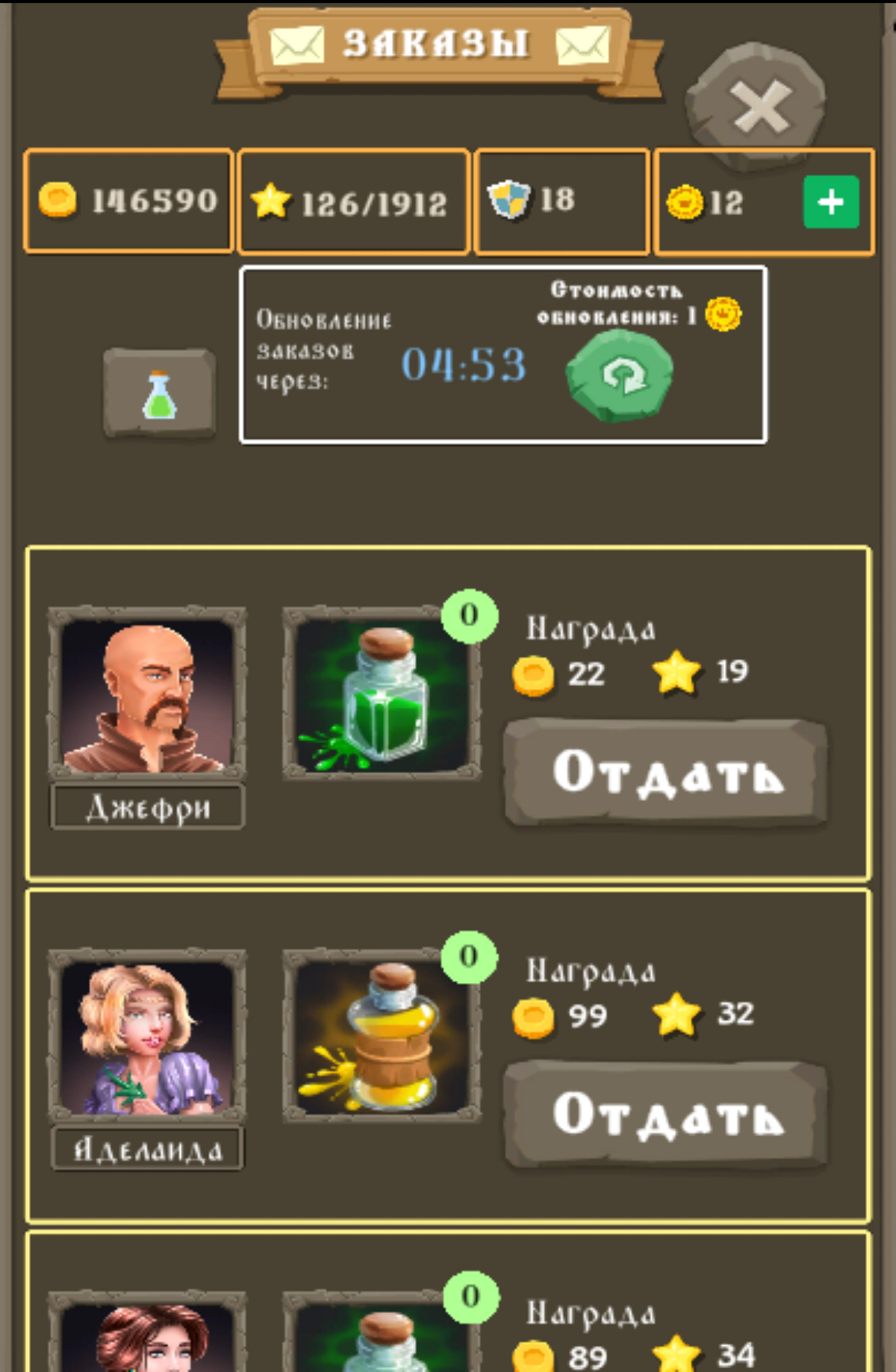This screenshot has height=1372, width=896.
Task: Click the gold coins balance showing 146590
Action: tap(127, 200)
